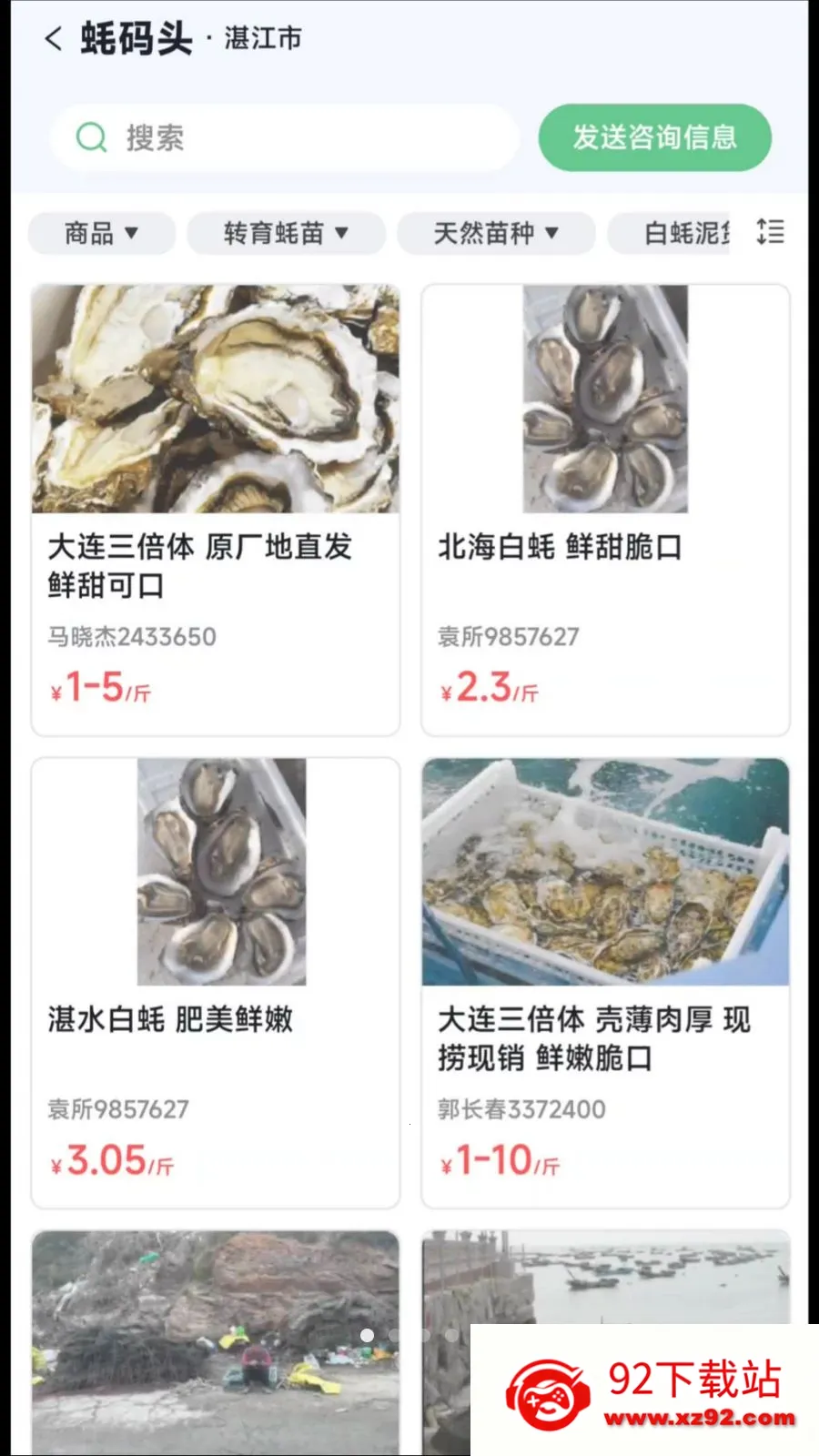Open the sort order icon
Image resolution: width=819 pixels, height=1456 pixels.
click(770, 232)
